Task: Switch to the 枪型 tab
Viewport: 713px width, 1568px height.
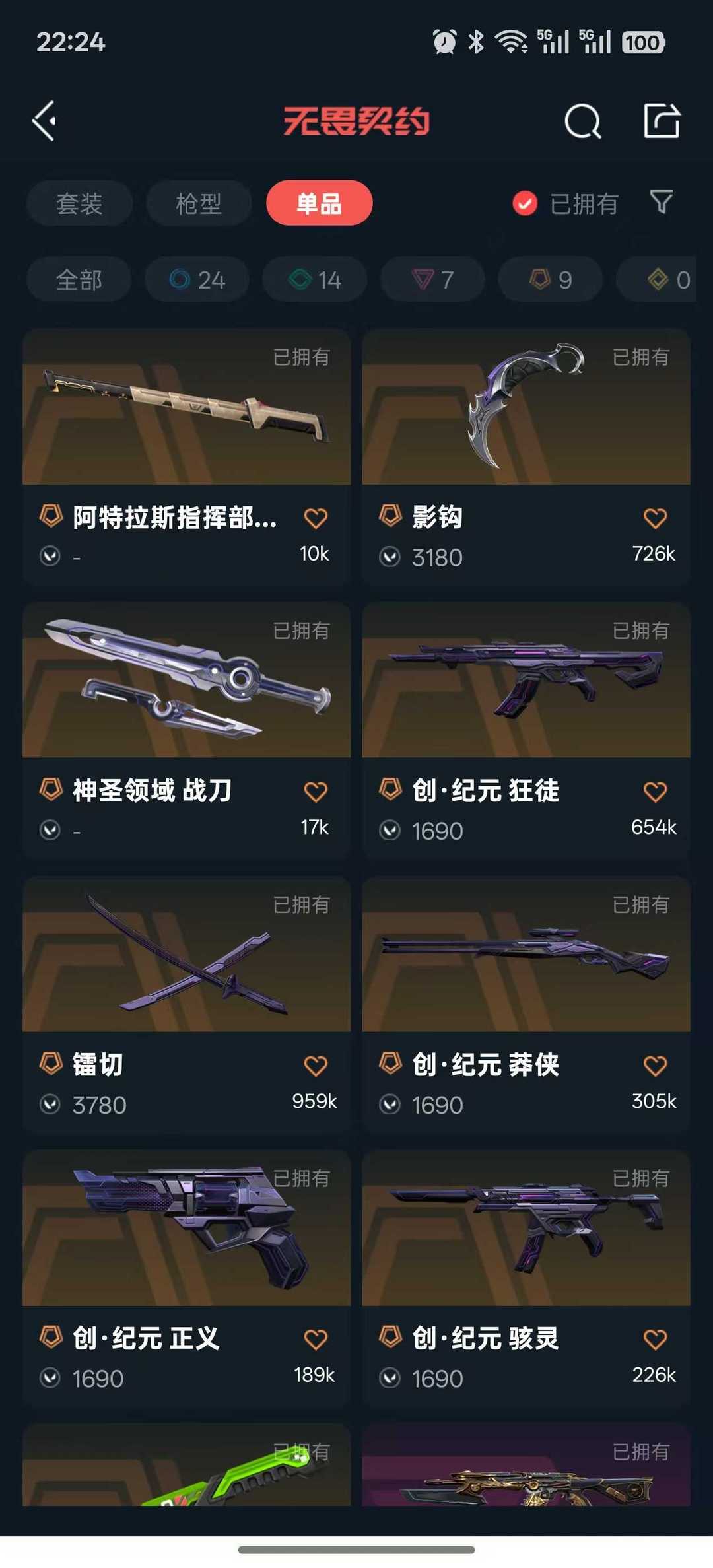Action: pos(199,203)
